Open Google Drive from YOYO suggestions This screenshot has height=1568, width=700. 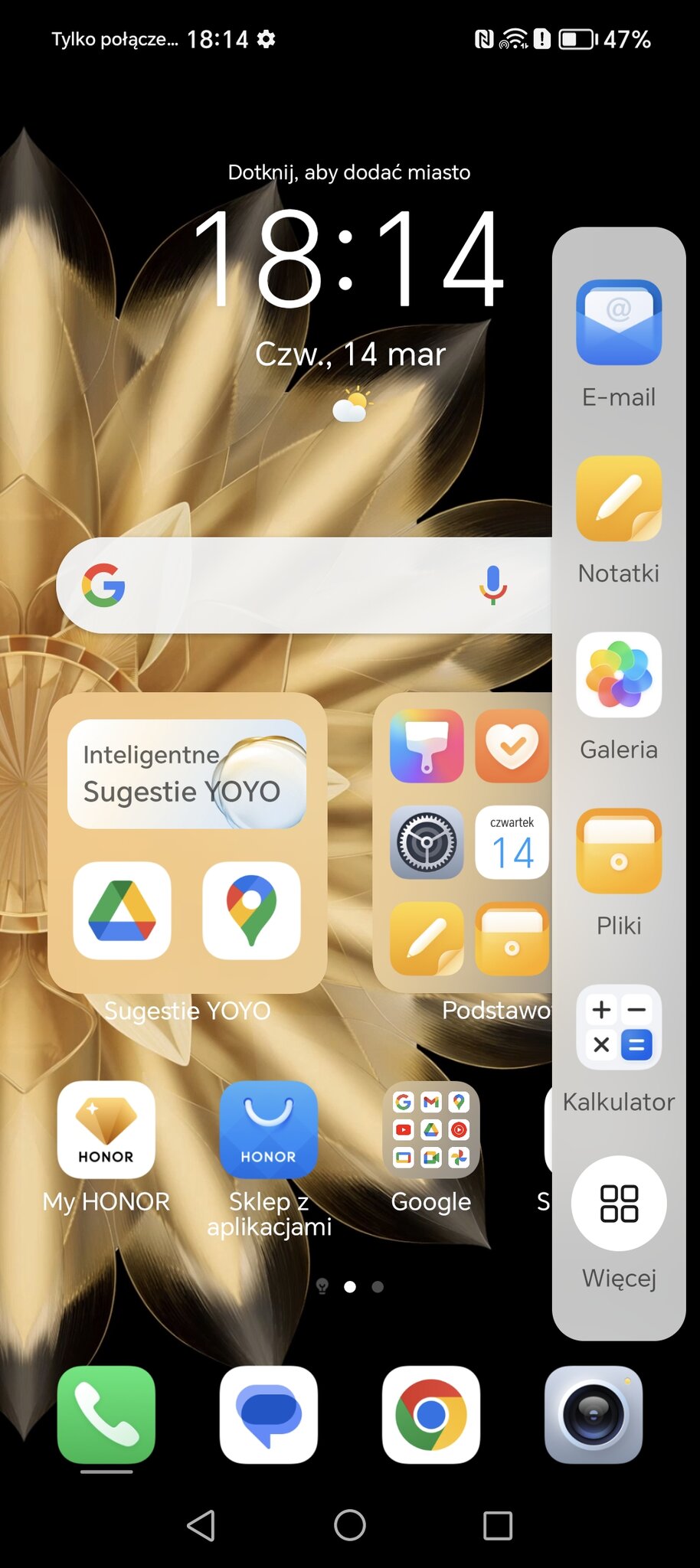pyautogui.click(x=123, y=910)
